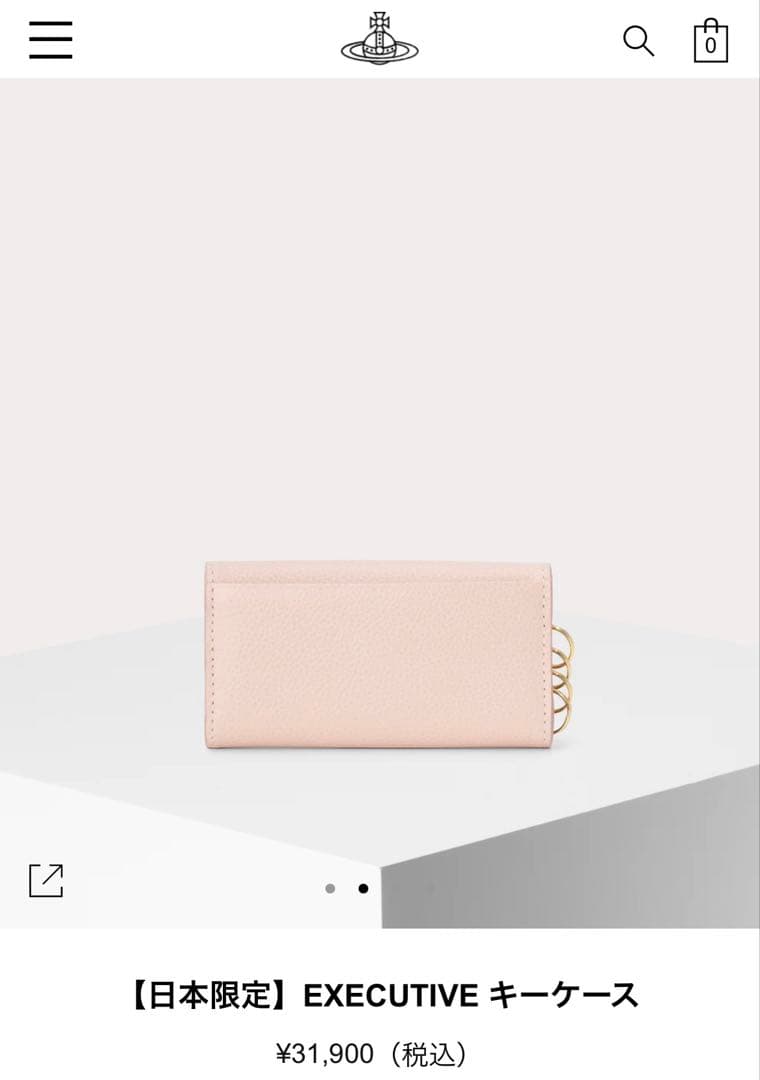Open the search magnifier
Image resolution: width=760 pixels, height=1080 pixels.
click(x=638, y=41)
